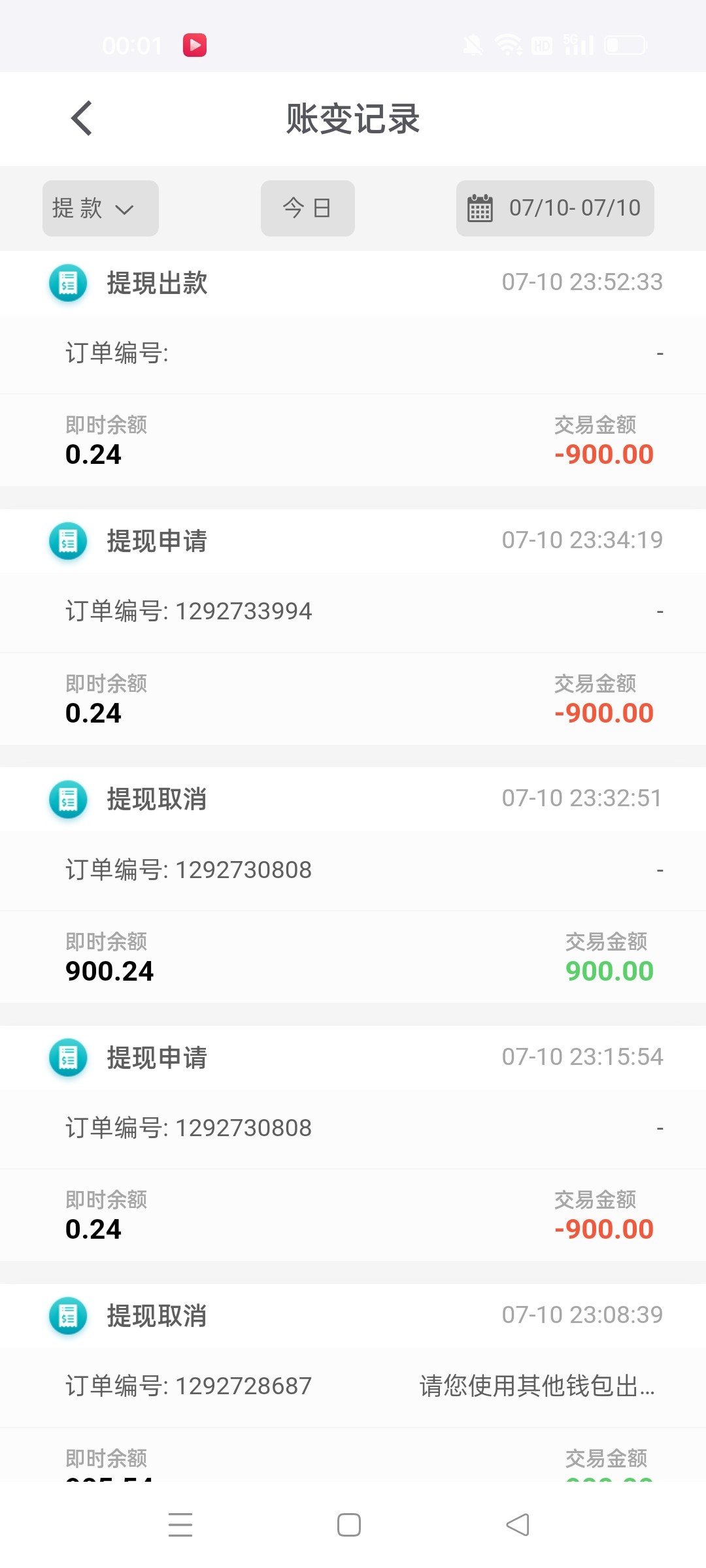Tap the back arrow to leave 账变记录
706x1568 pixels.
pos(80,119)
